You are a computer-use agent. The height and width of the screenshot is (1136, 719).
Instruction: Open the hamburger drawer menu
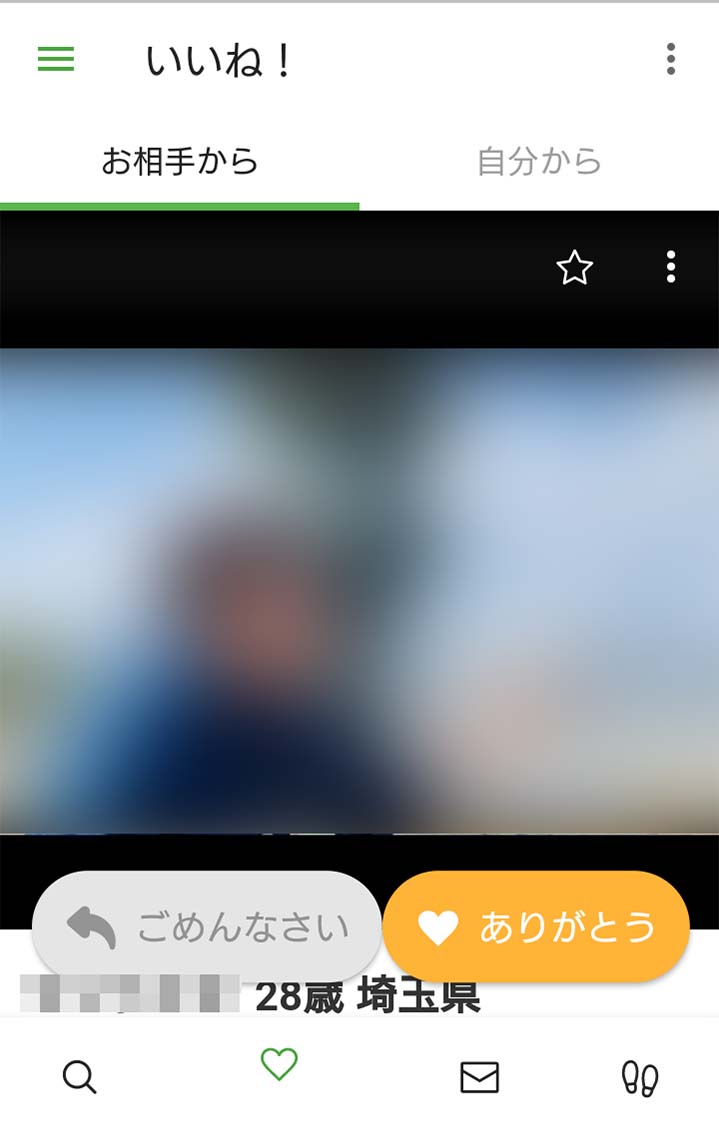(56, 60)
